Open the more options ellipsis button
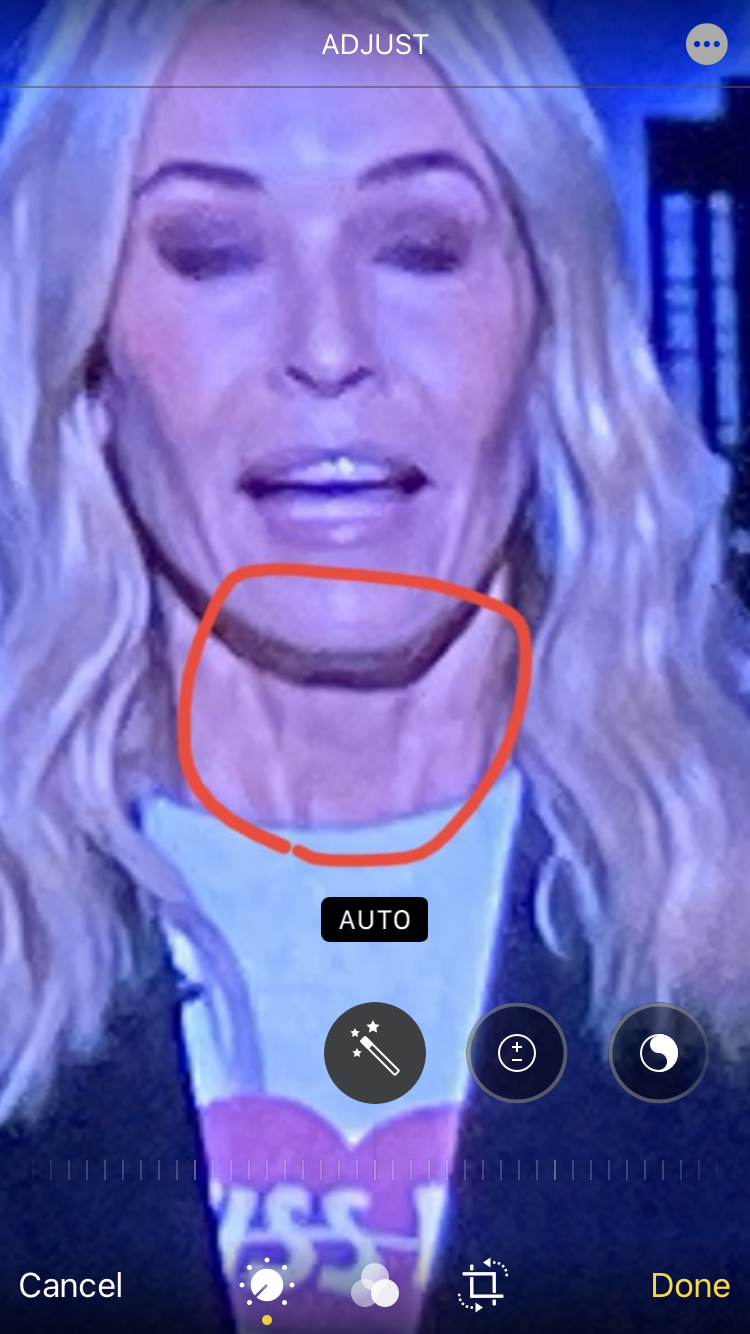Image resolution: width=750 pixels, height=1334 pixels. coord(707,45)
